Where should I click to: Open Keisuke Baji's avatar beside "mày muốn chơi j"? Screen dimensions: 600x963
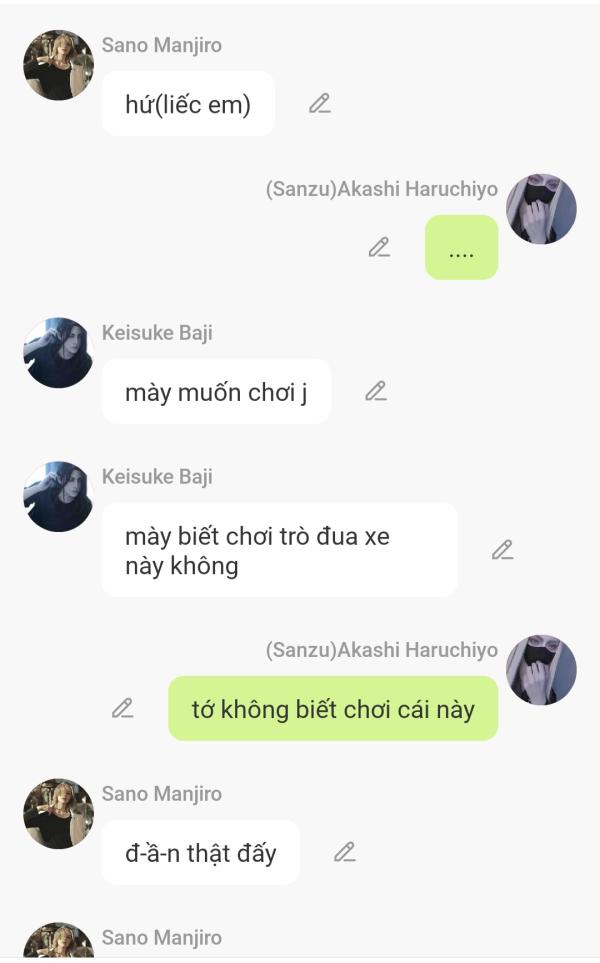click(58, 353)
